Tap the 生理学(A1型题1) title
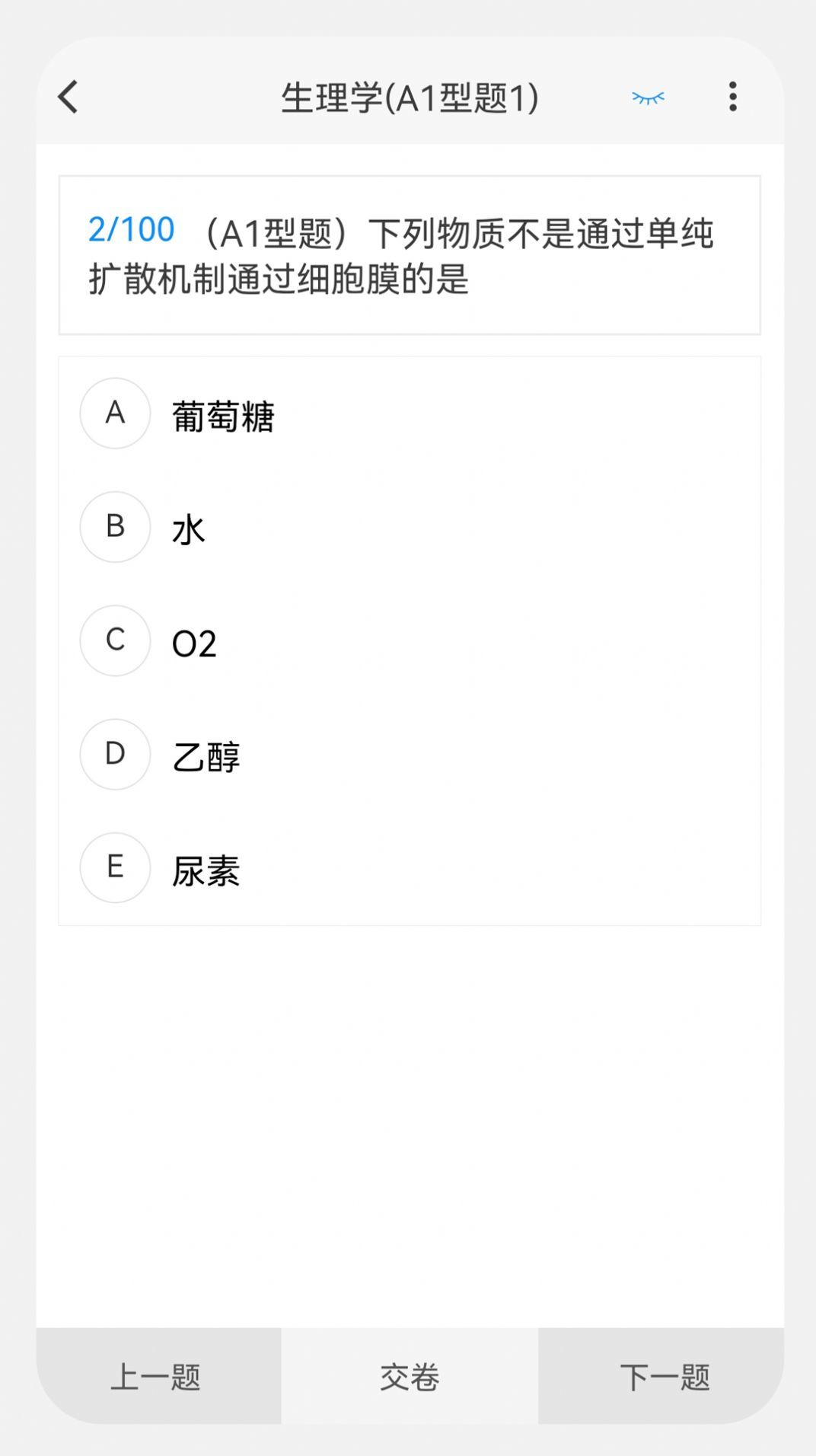 (408, 97)
